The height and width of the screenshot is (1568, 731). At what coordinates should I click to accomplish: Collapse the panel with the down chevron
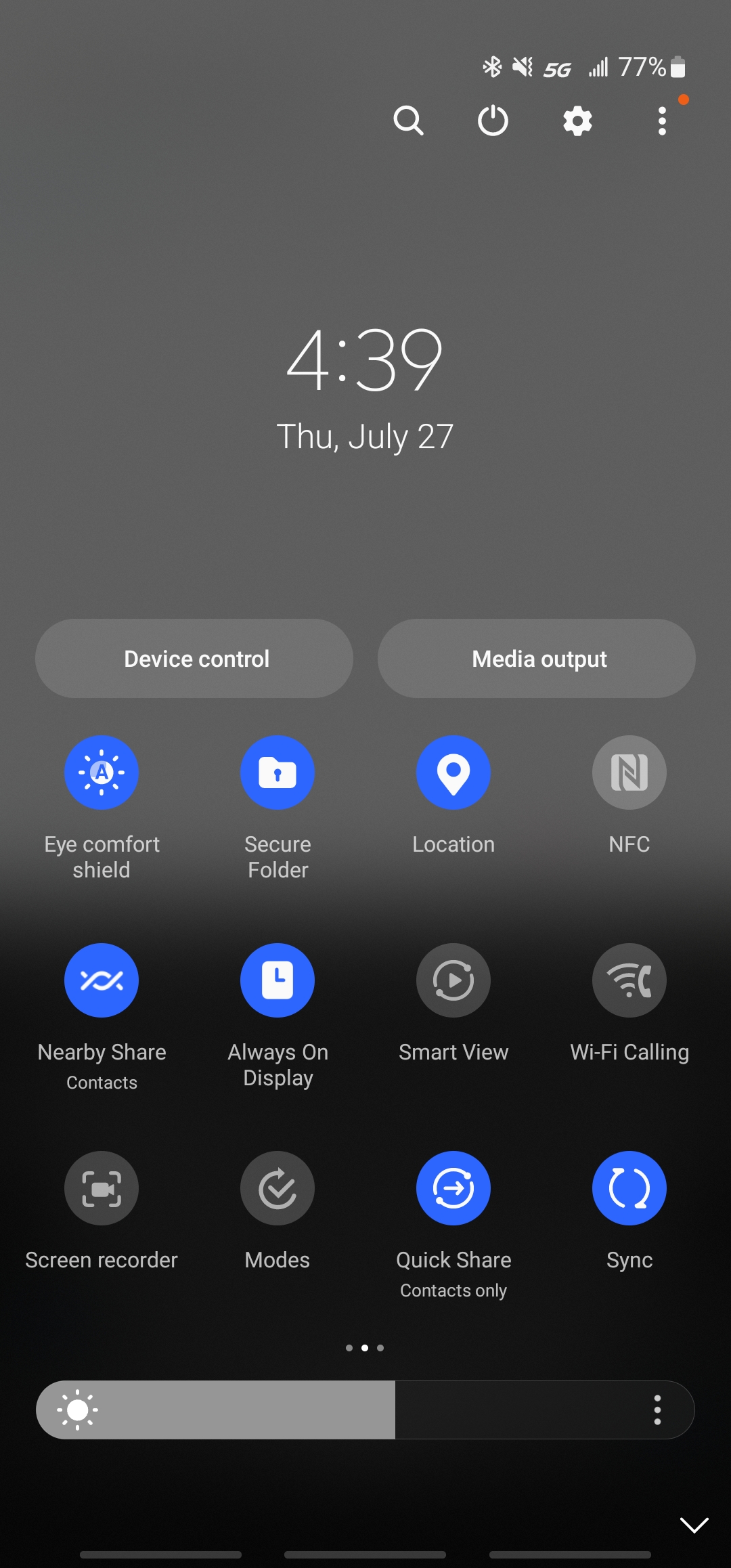point(694,1525)
